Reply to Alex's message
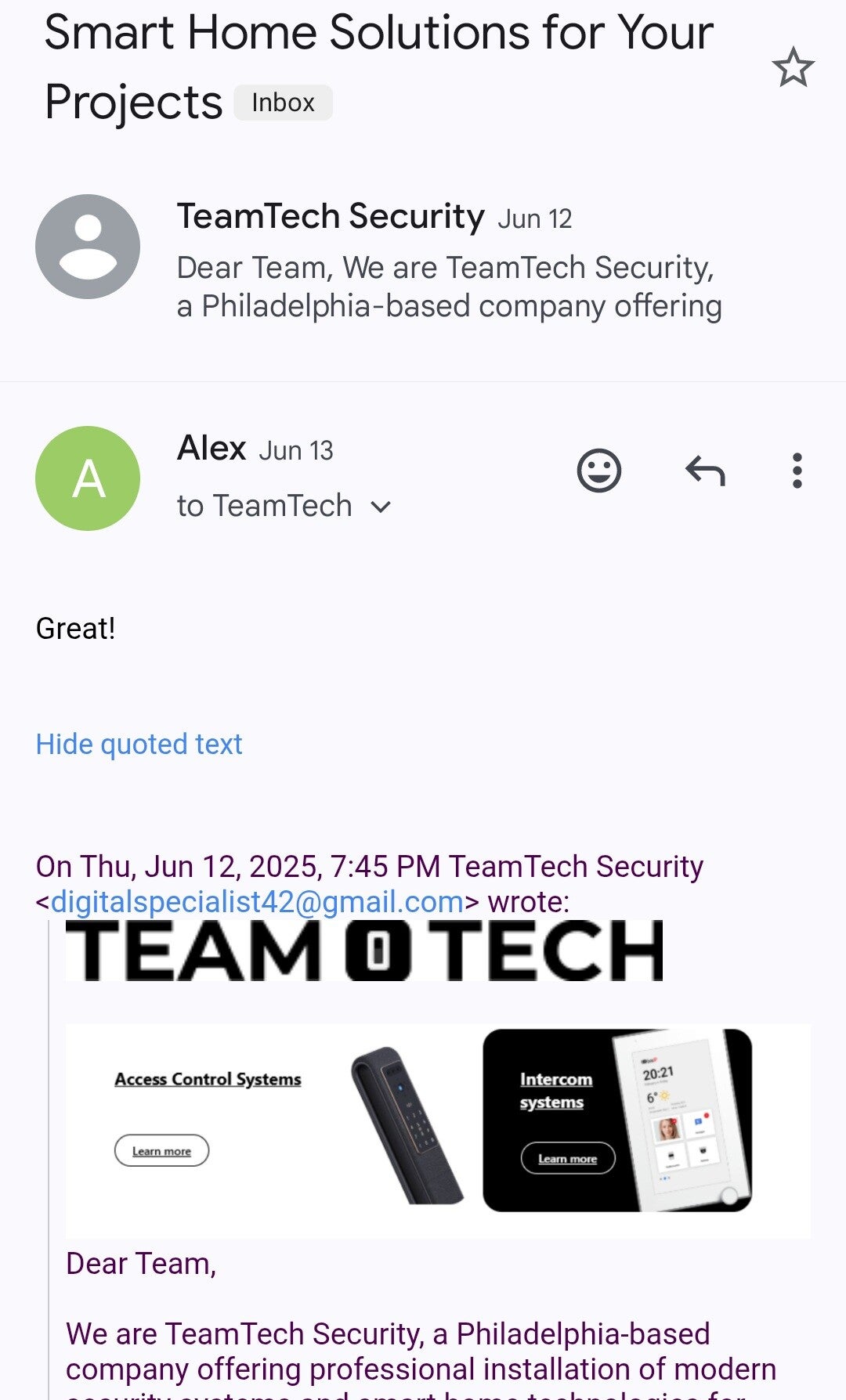This screenshot has width=846, height=1400. (705, 471)
